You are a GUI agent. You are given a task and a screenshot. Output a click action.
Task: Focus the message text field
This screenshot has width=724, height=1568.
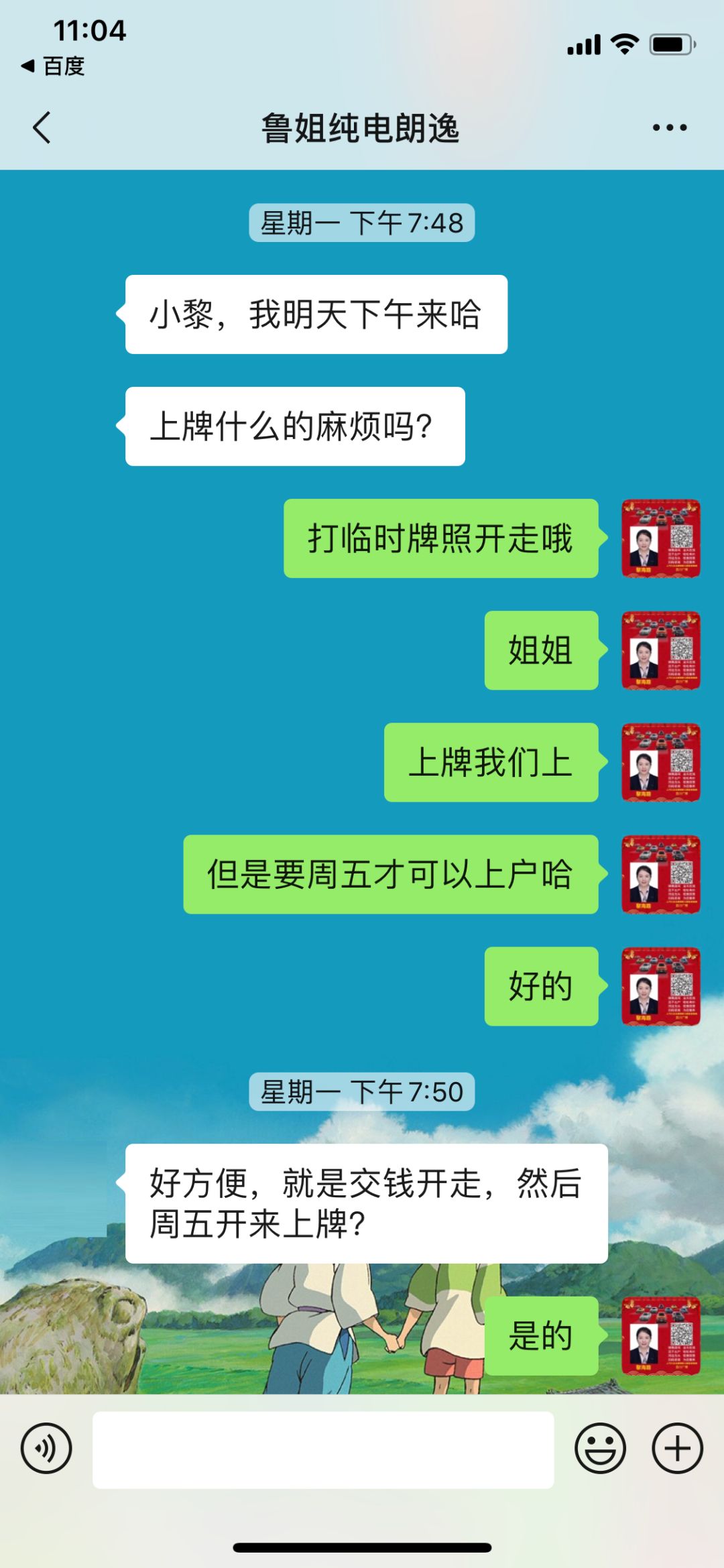pyautogui.click(x=323, y=1449)
